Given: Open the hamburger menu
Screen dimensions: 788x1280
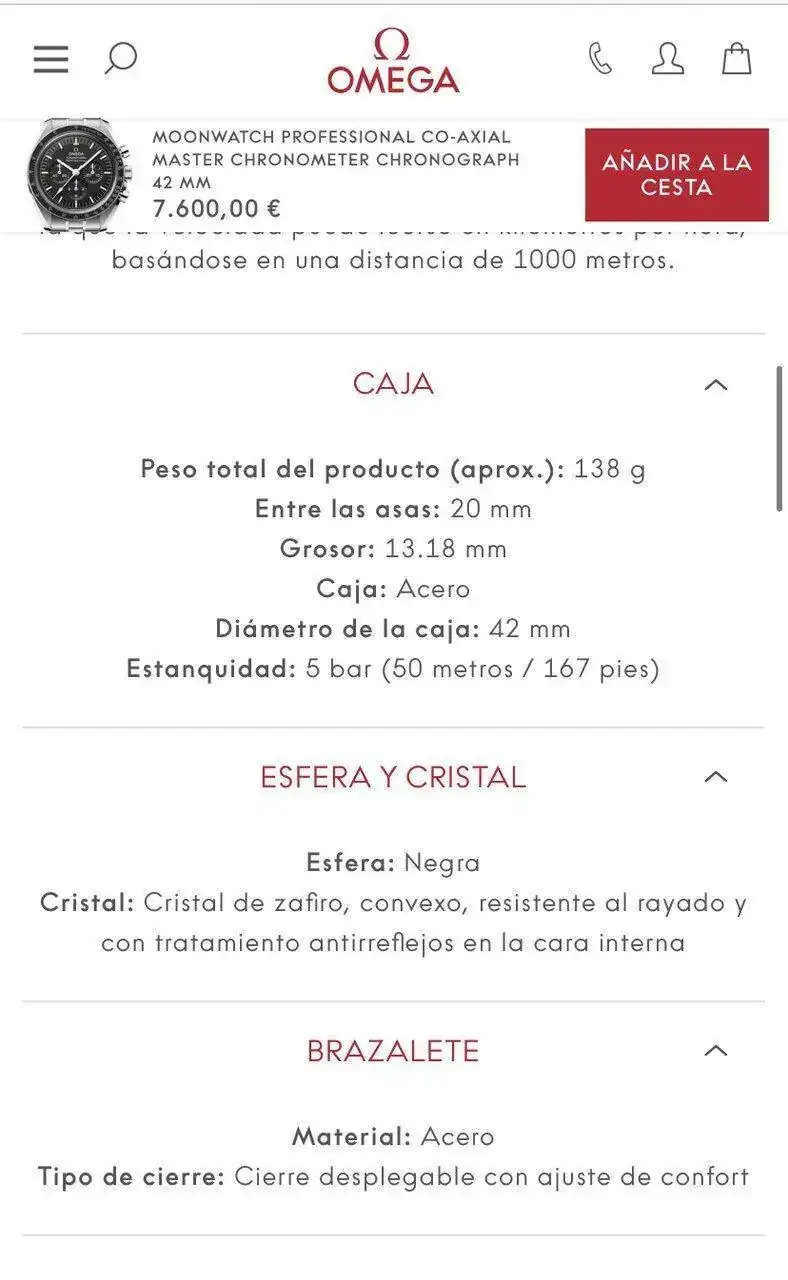Looking at the screenshot, I should point(51,59).
